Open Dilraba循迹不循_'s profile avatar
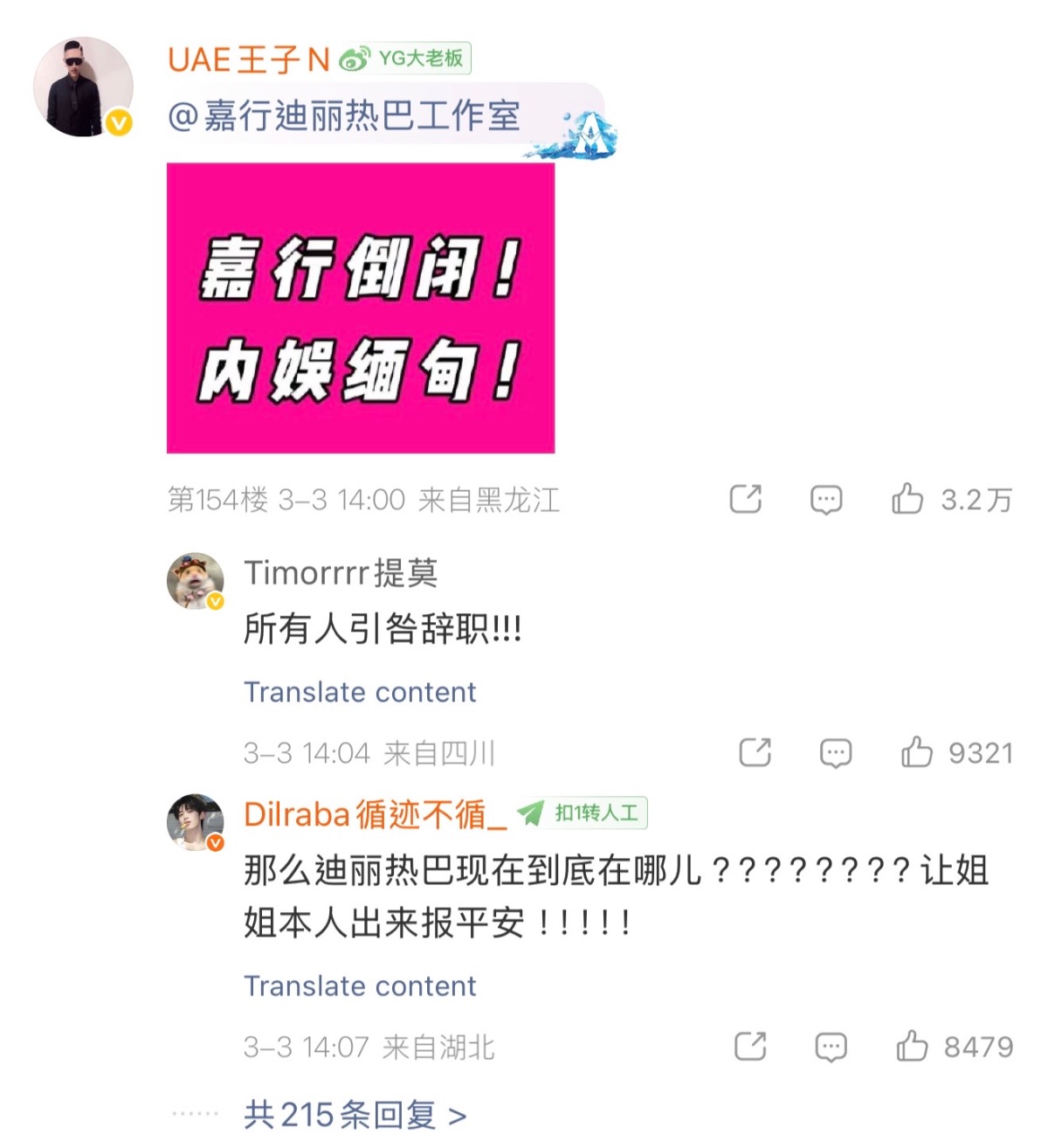 point(195,822)
